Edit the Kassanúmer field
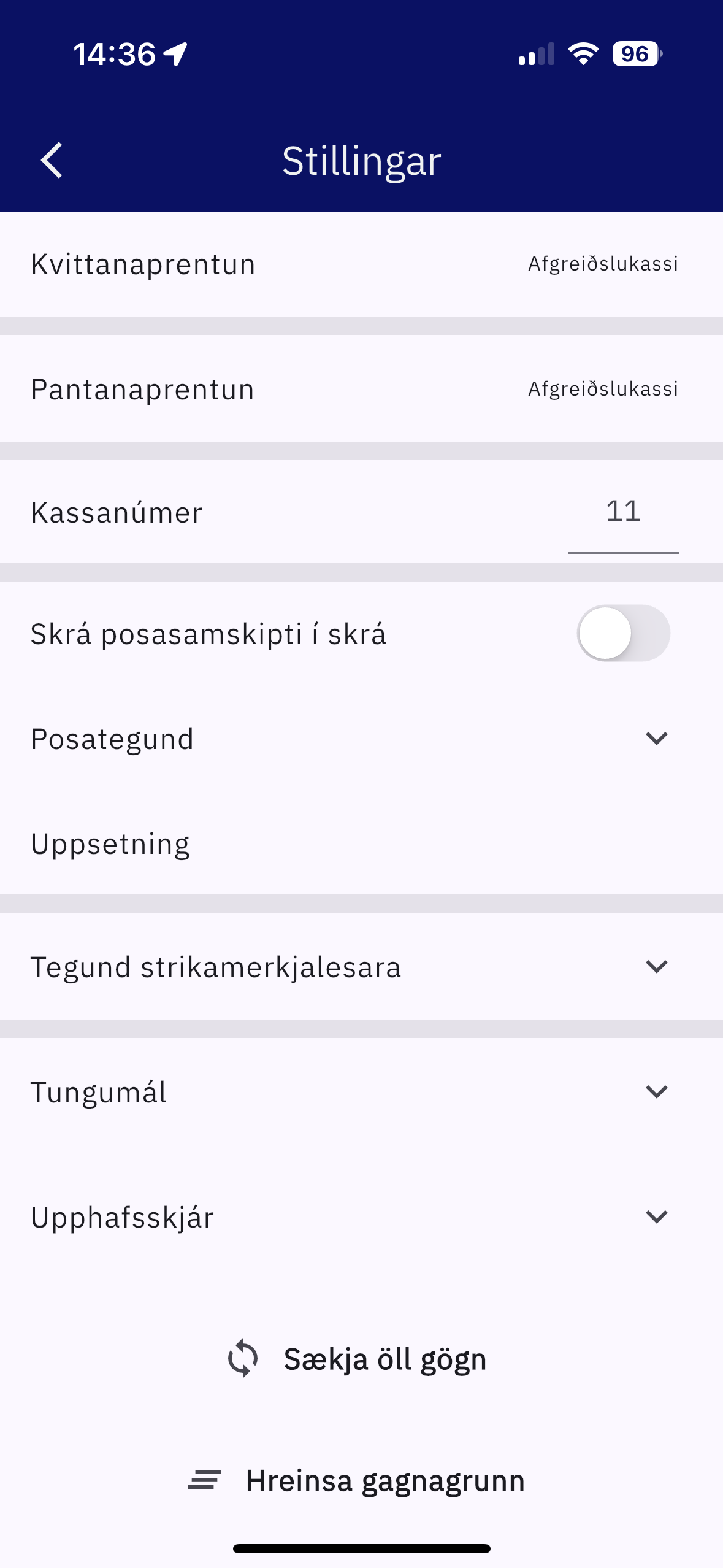The height and width of the screenshot is (1568, 723). coord(622,512)
